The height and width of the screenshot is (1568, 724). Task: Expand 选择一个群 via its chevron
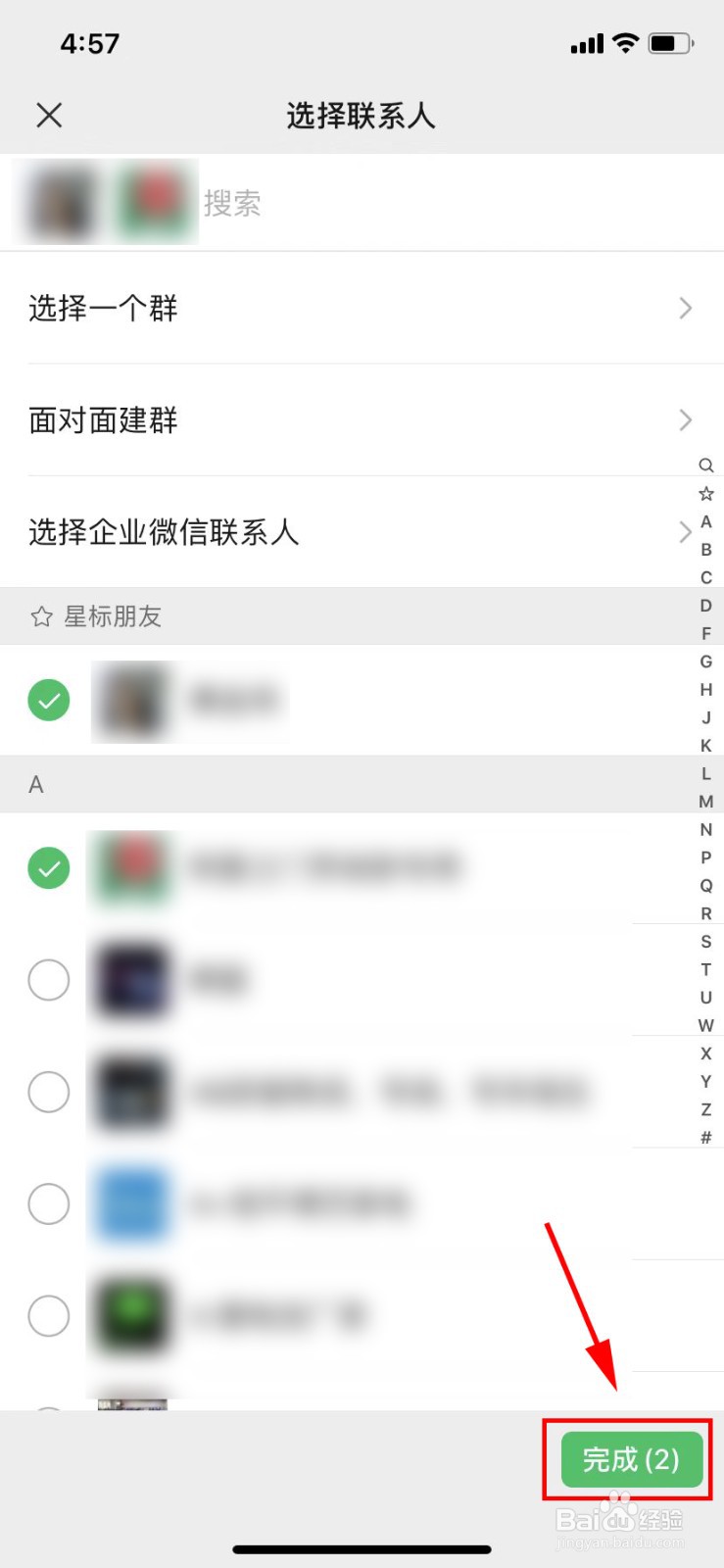(x=686, y=308)
